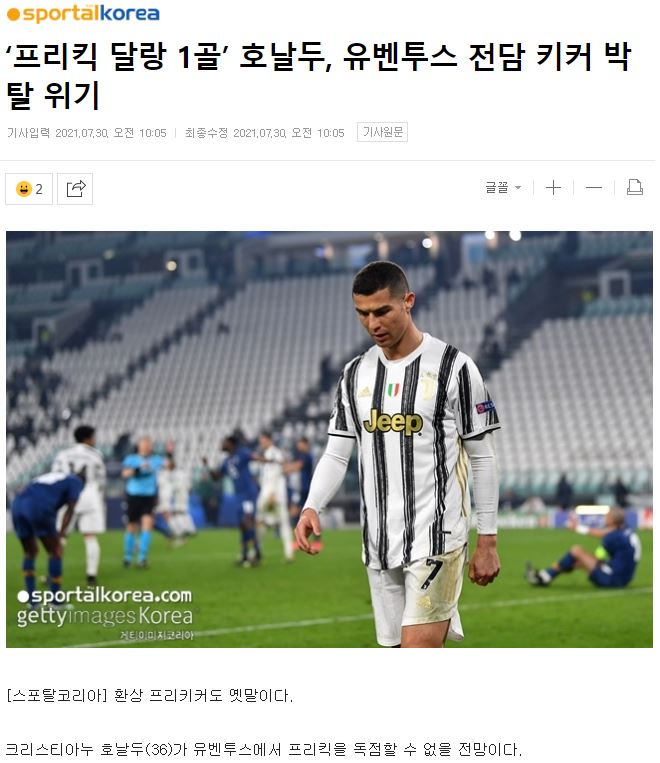Share this article

coord(75,188)
